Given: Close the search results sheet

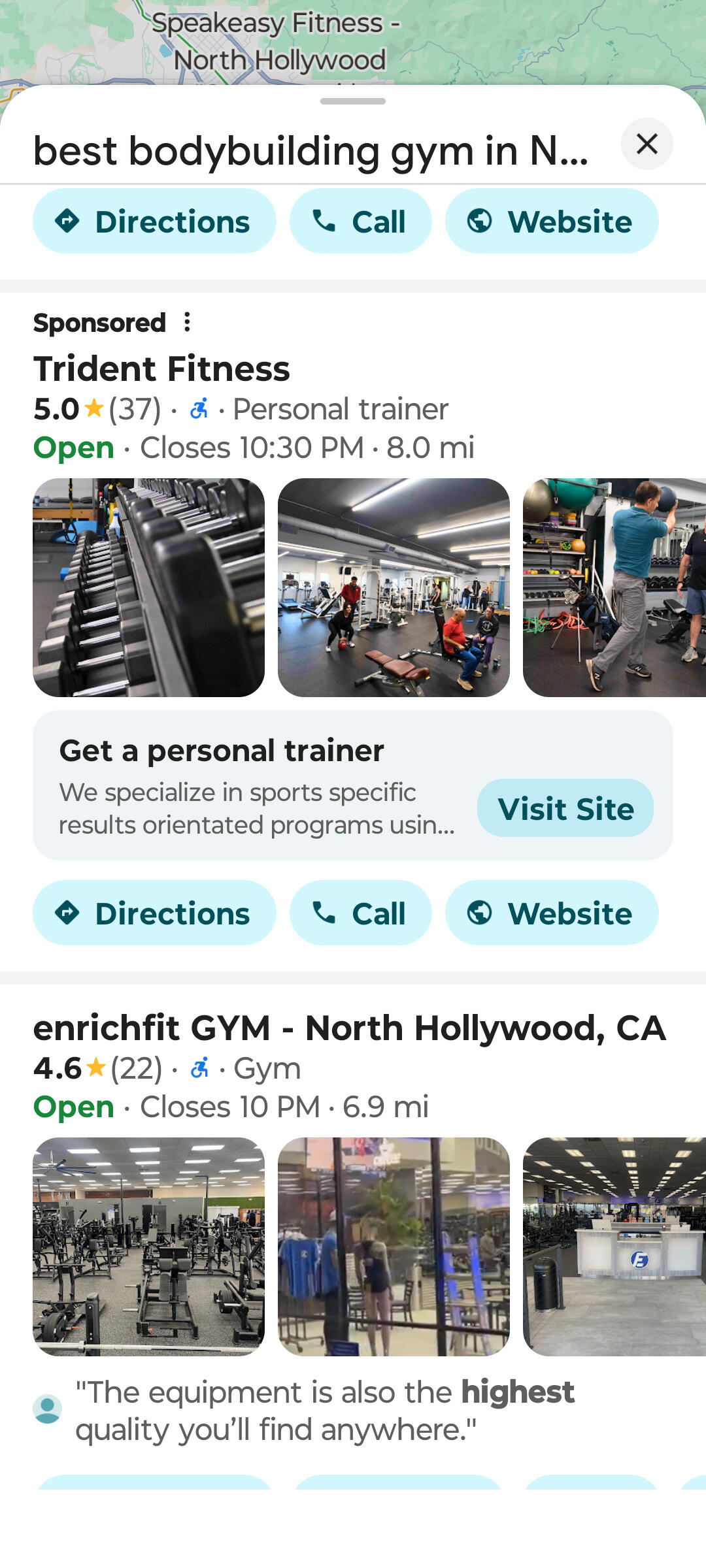Looking at the screenshot, I should (x=647, y=144).
